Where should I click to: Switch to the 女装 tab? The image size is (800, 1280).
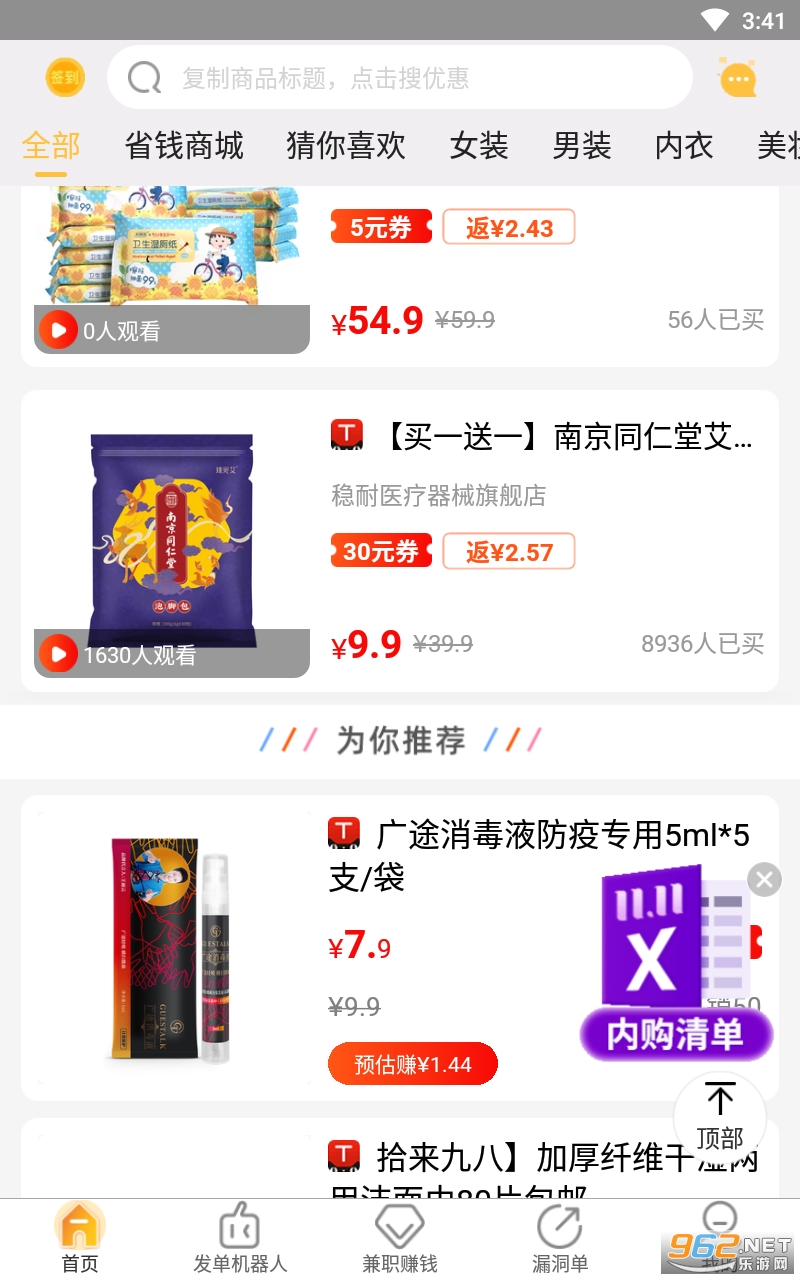[x=479, y=146]
